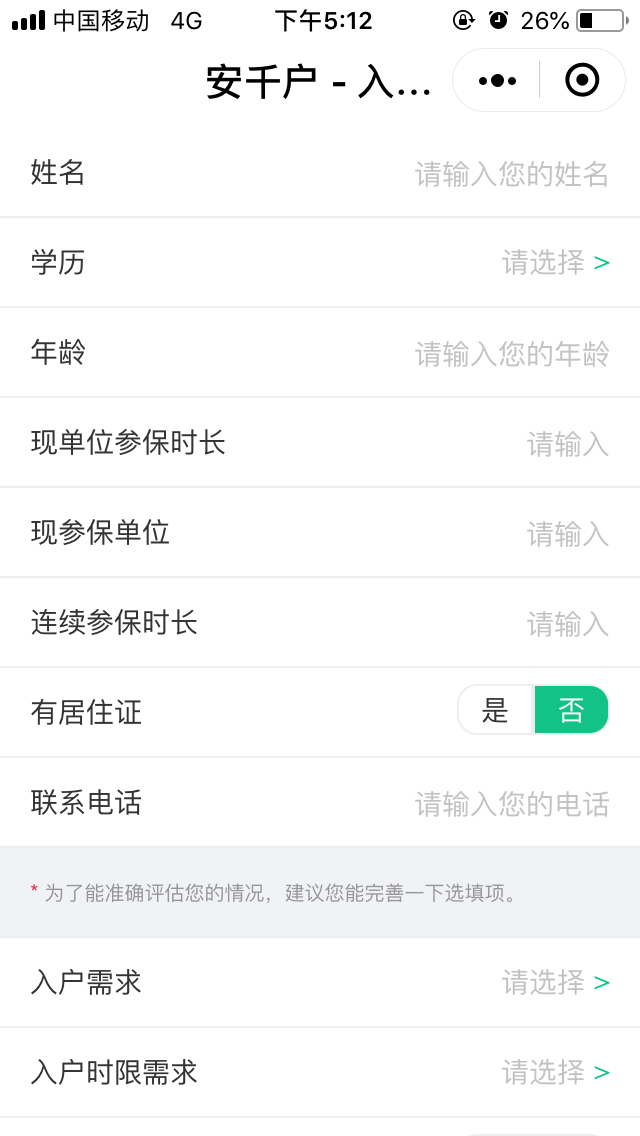Choose an option for 入户时限需求

[x=555, y=1073]
